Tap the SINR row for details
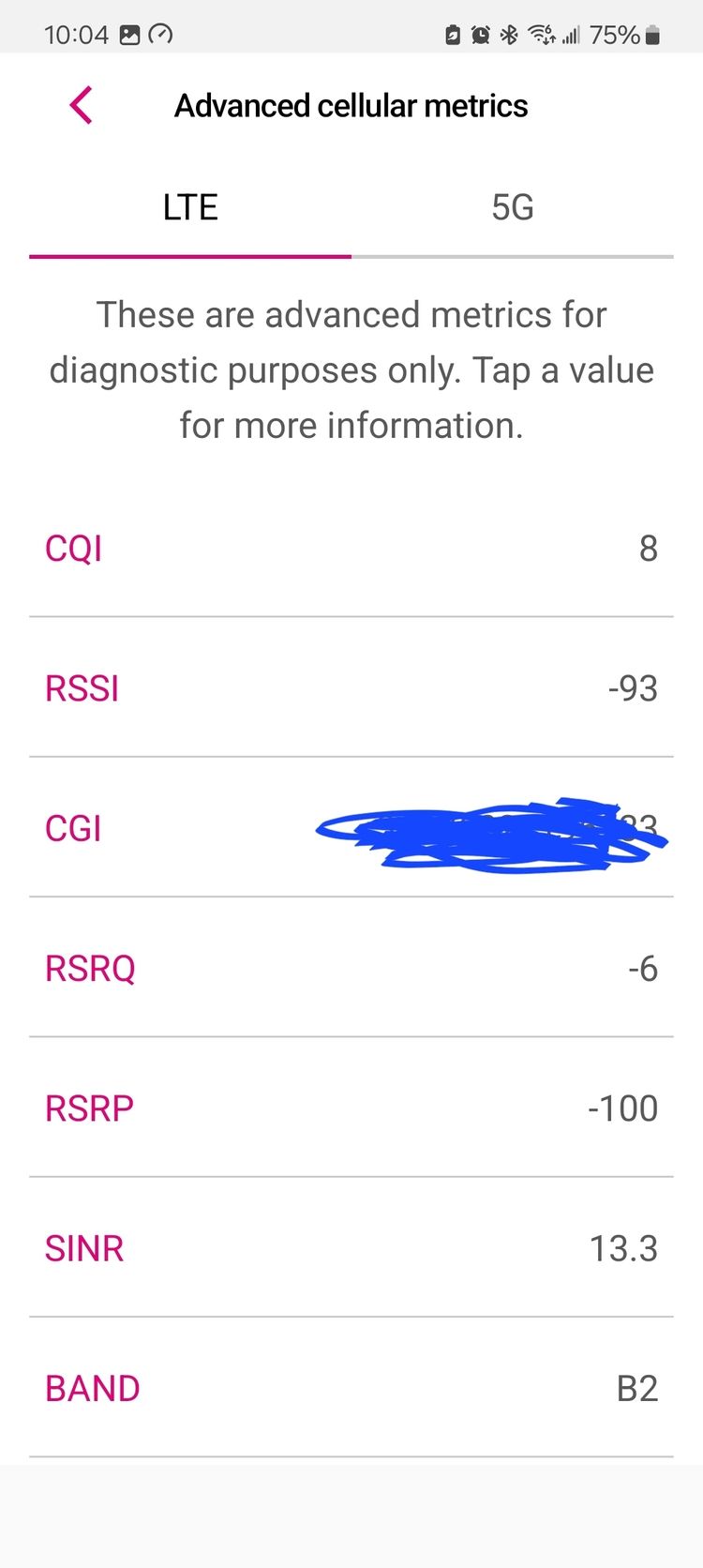The image size is (703, 1568). 351,1247
